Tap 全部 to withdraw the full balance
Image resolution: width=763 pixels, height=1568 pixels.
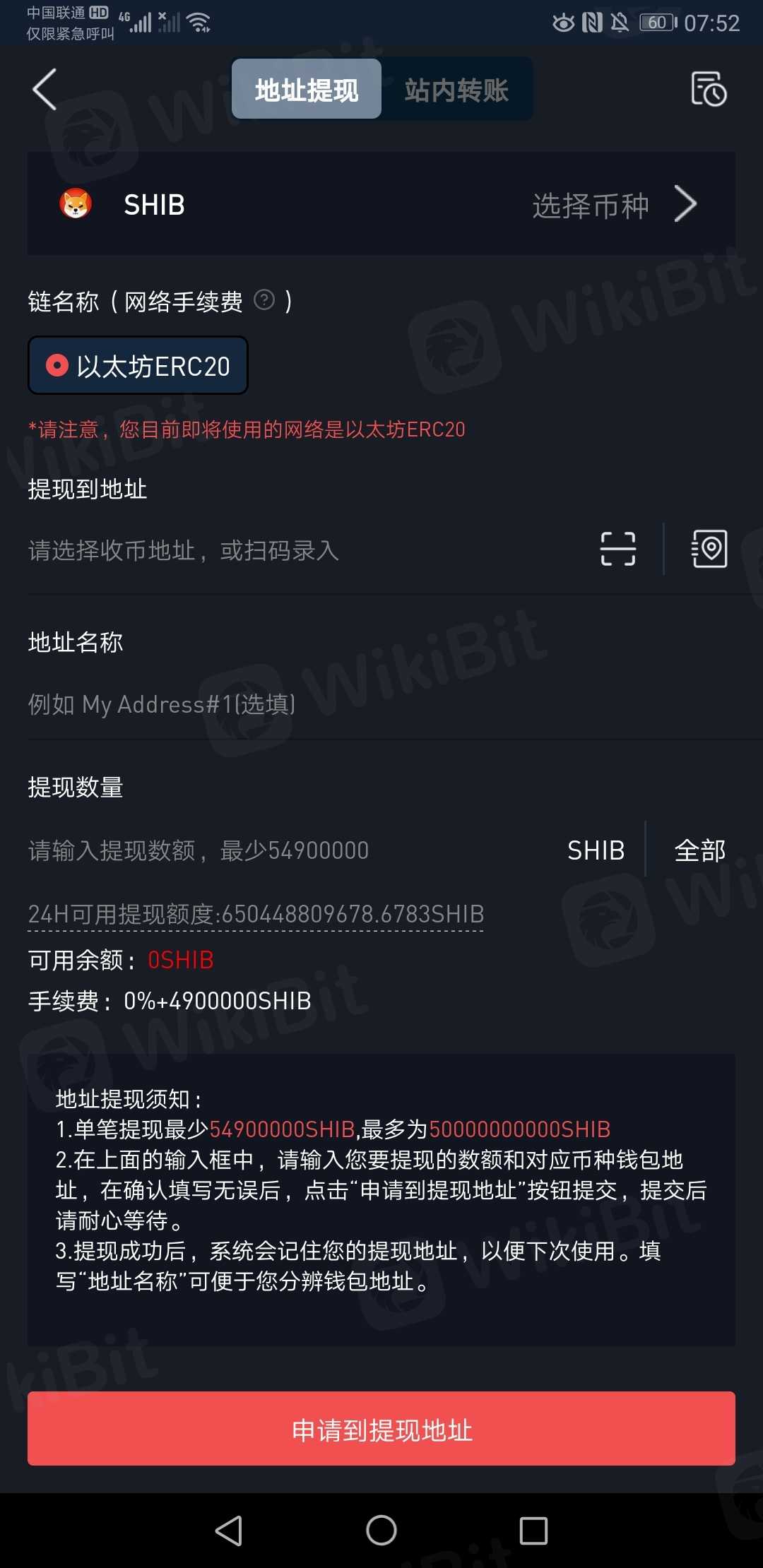(699, 850)
